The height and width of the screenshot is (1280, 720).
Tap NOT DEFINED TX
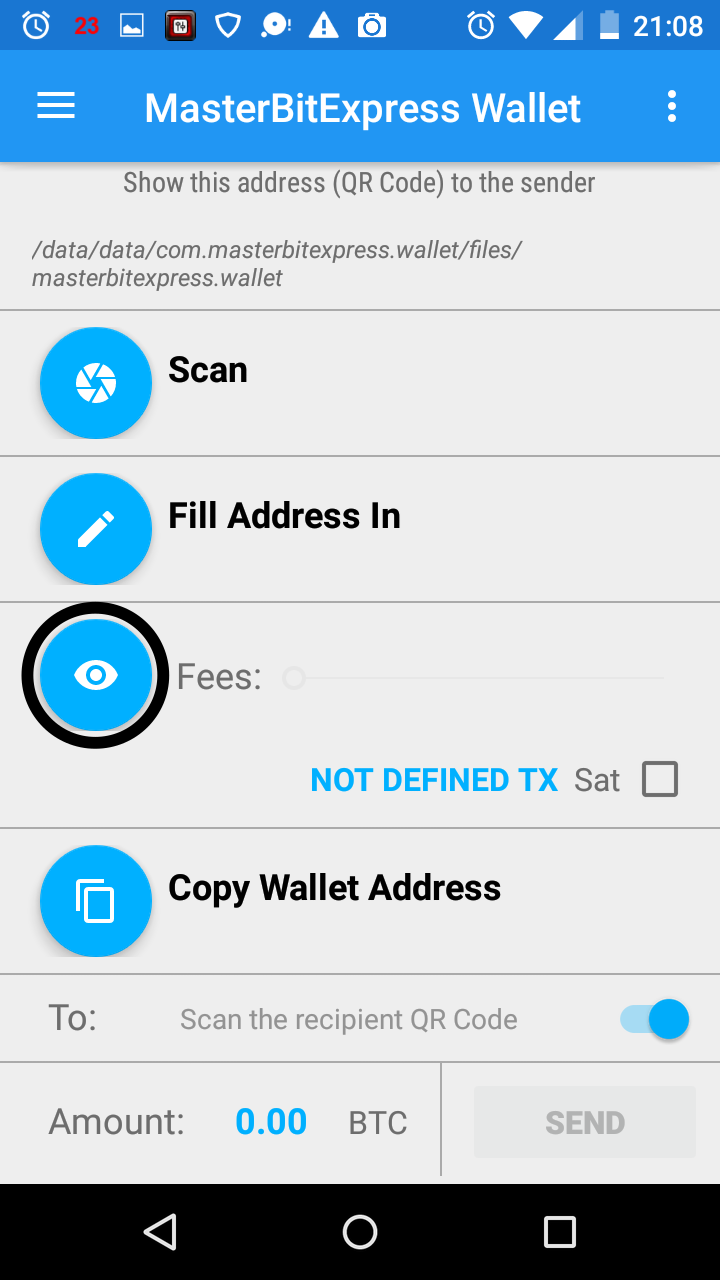pos(434,780)
